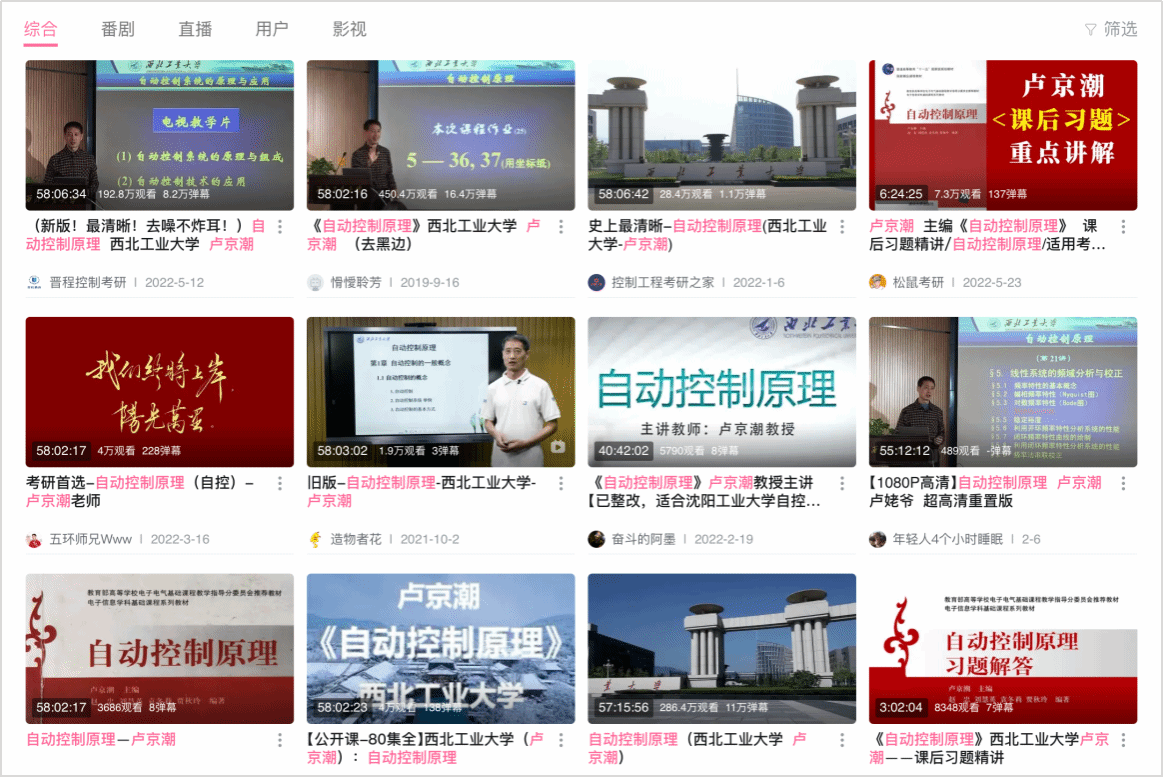This screenshot has height=777, width=1164.
Task: Open the 筛选 filter
Action: [x=1111, y=29]
